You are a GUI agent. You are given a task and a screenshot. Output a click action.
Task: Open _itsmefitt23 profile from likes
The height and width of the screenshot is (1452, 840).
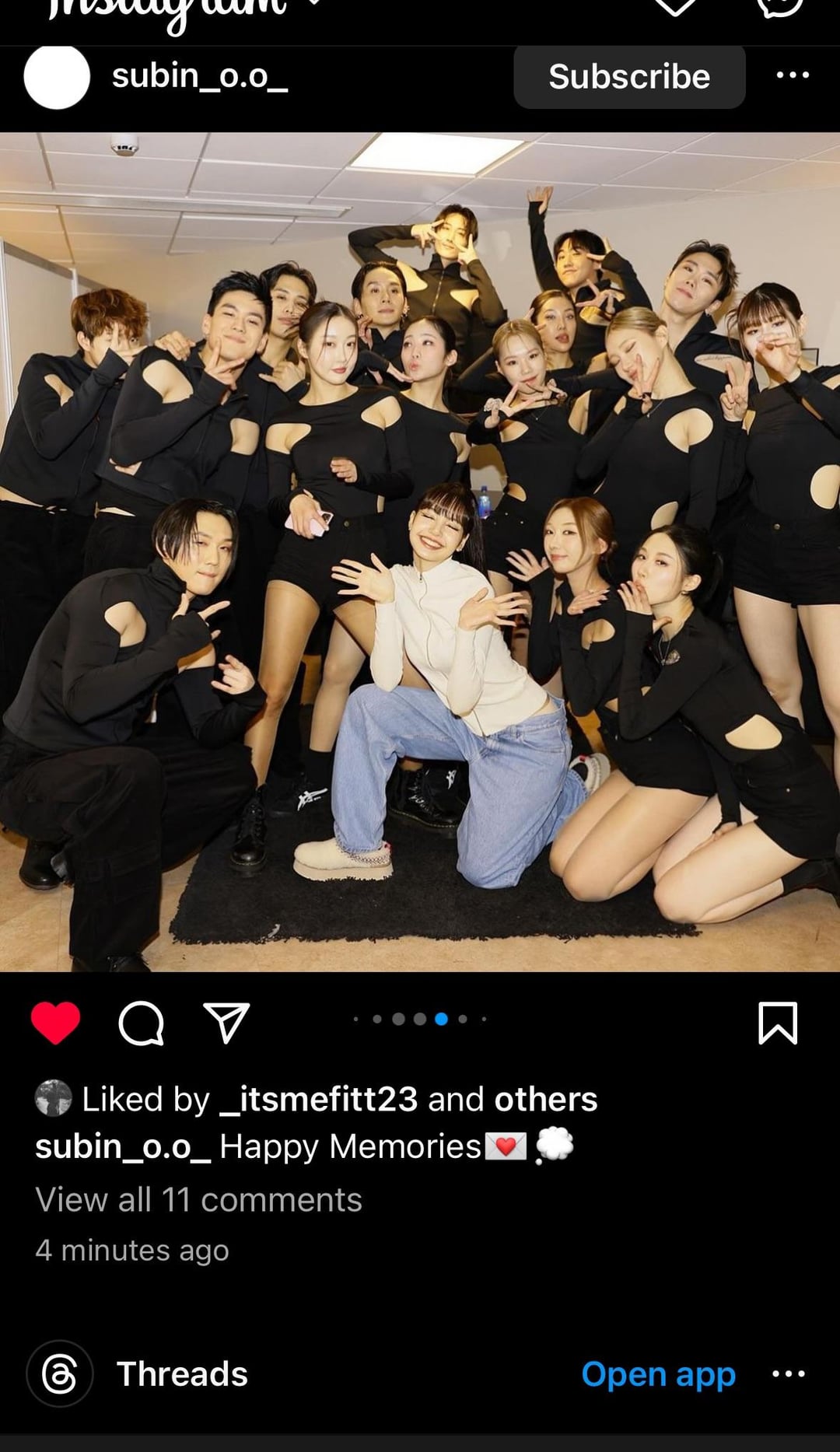pos(319,1099)
